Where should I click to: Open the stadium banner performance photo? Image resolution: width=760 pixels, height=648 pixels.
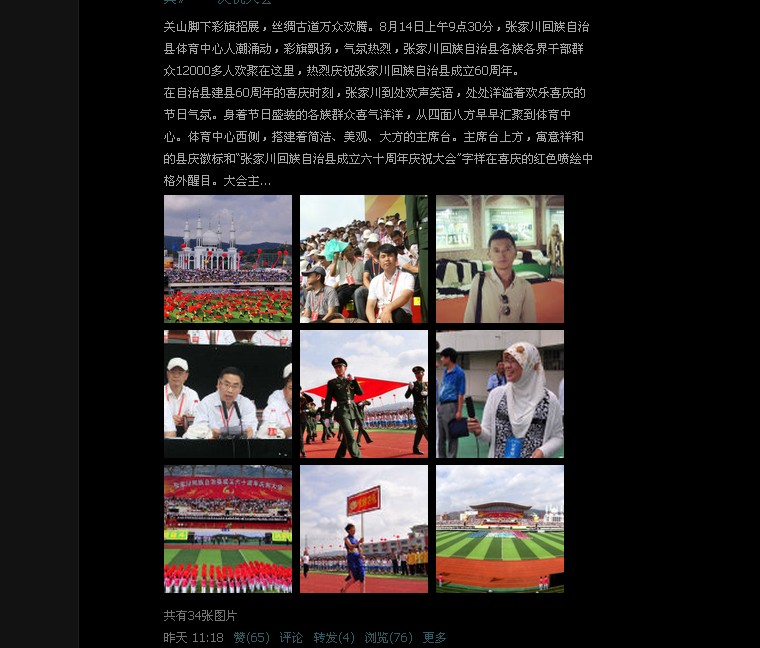228,529
